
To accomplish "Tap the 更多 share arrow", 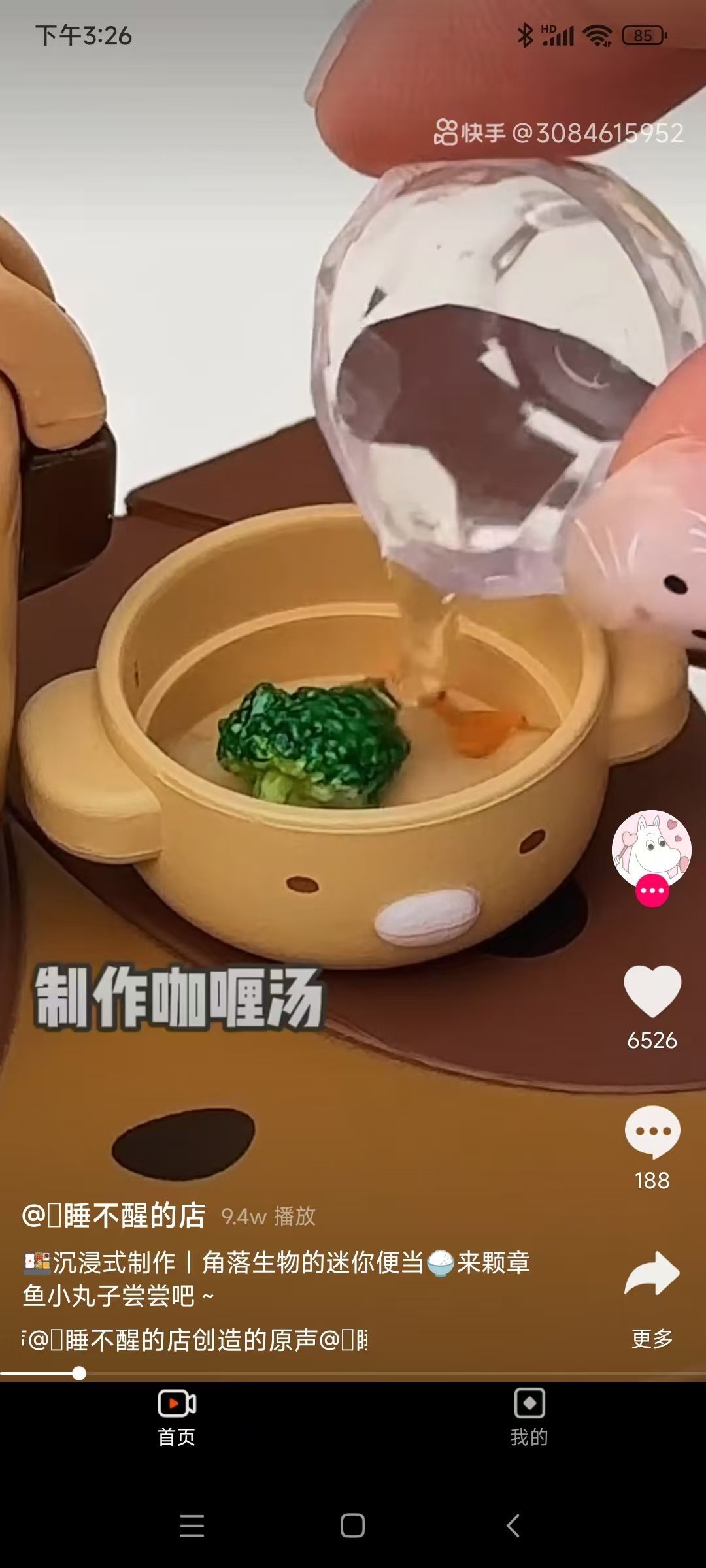I will pos(652,1275).
